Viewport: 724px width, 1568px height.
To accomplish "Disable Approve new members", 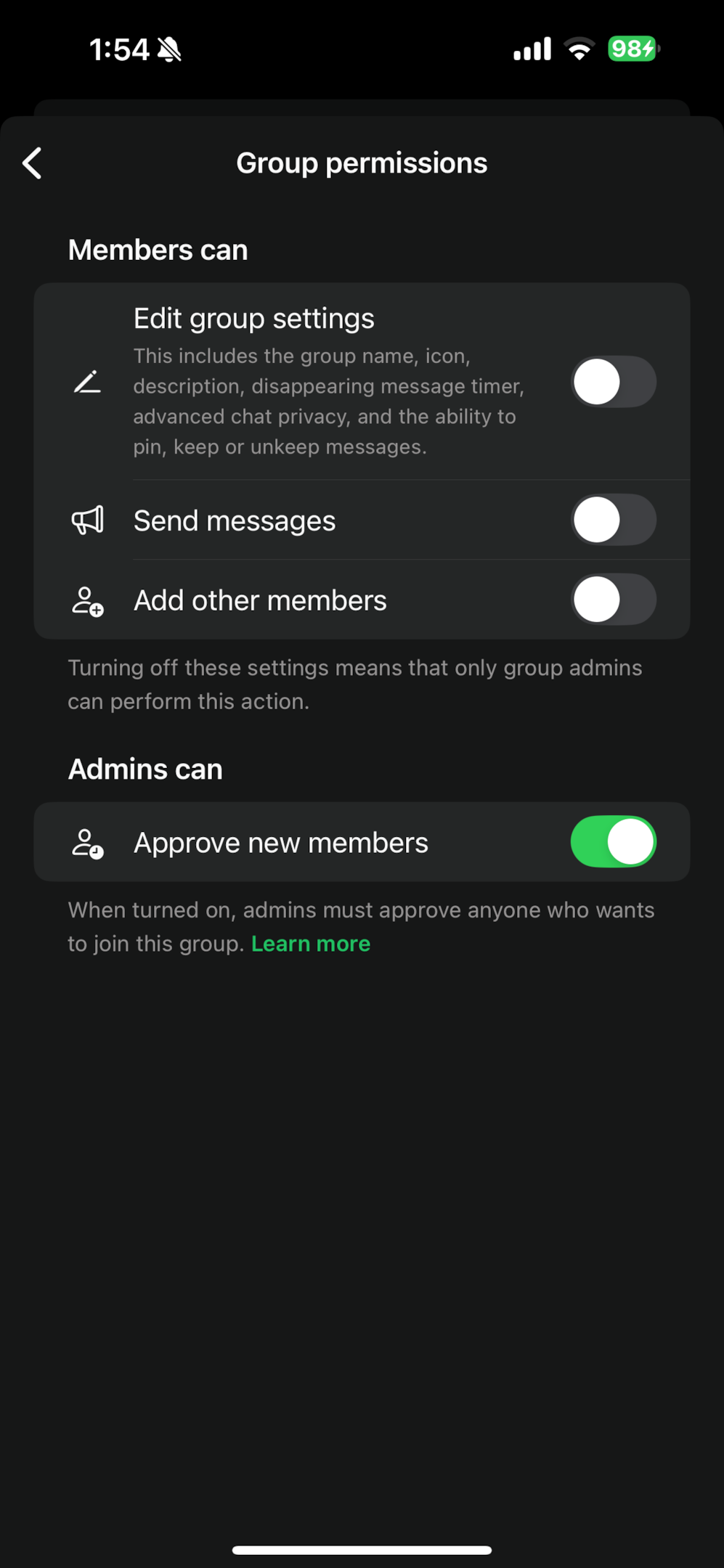I will click(x=614, y=841).
